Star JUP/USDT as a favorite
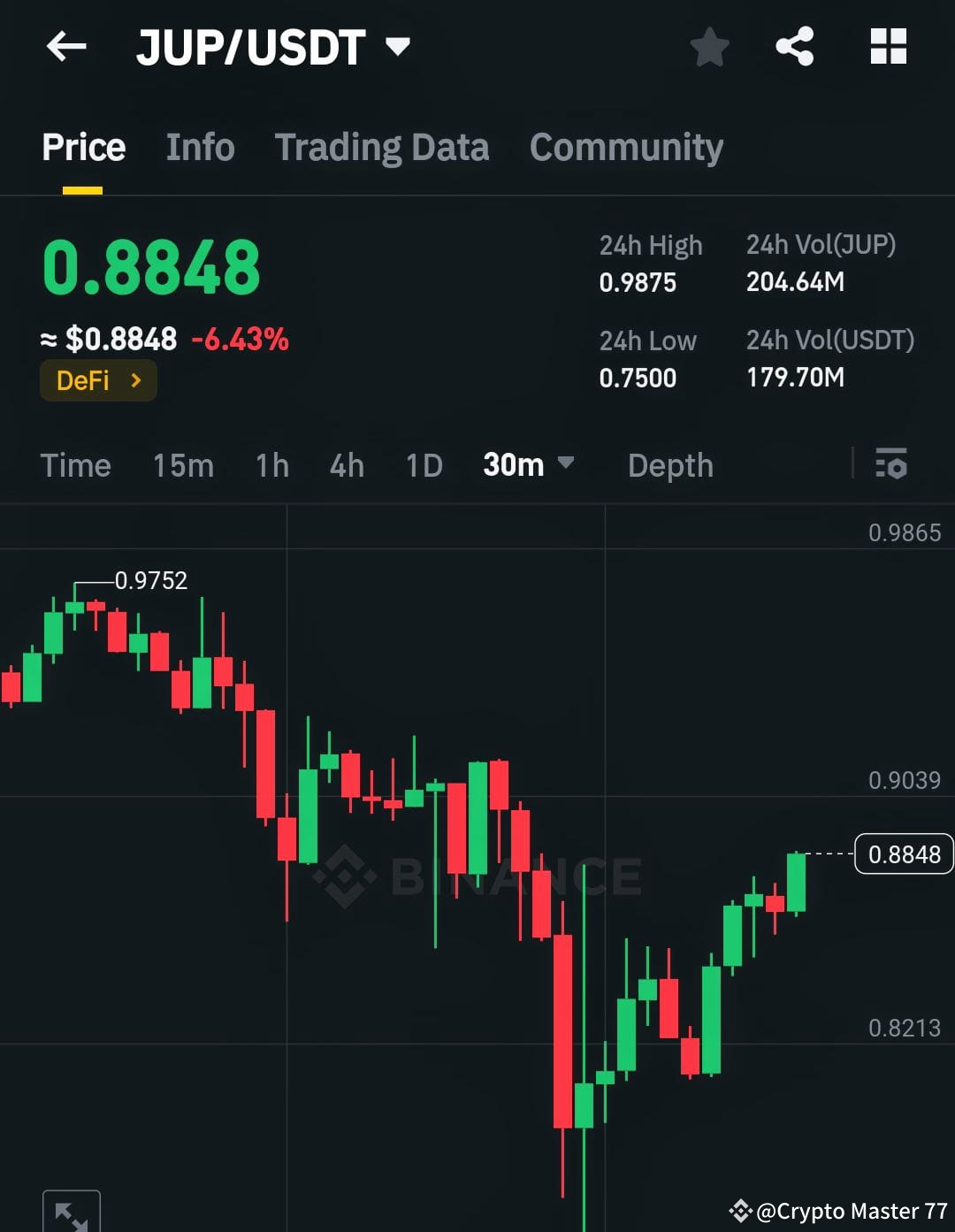Viewport: 955px width, 1232px height. click(709, 48)
